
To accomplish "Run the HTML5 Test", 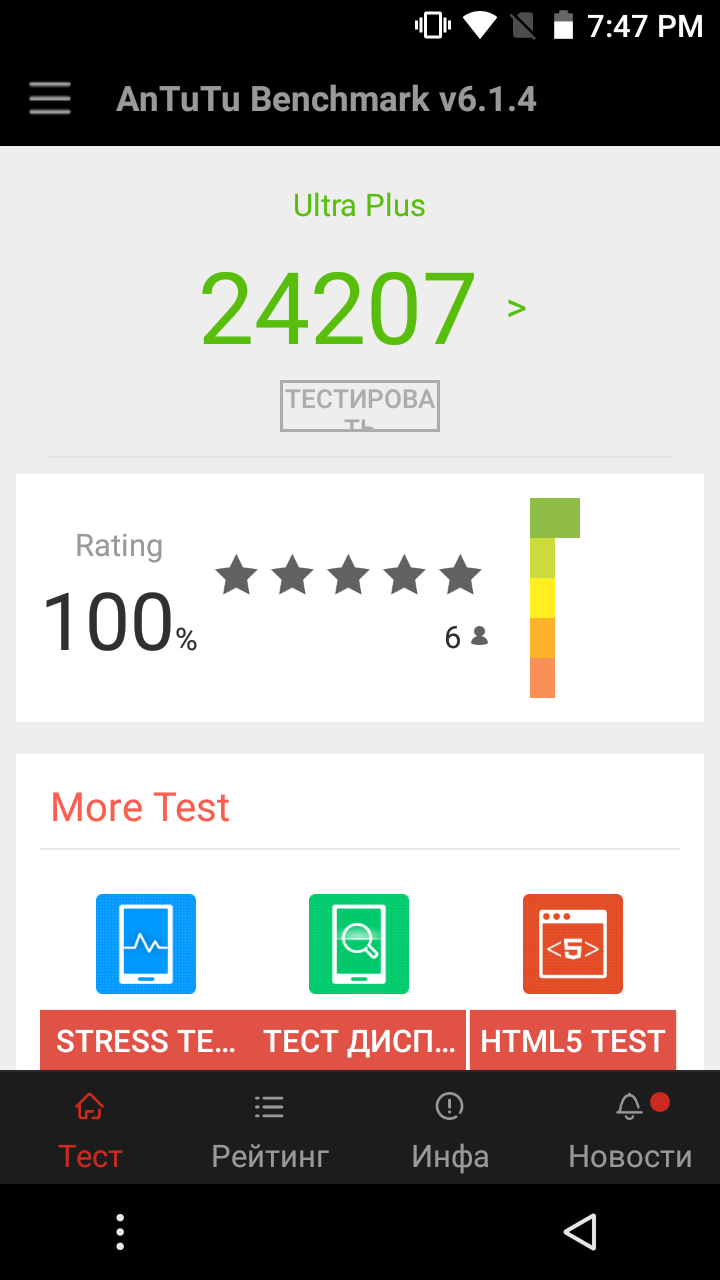I will (573, 981).
